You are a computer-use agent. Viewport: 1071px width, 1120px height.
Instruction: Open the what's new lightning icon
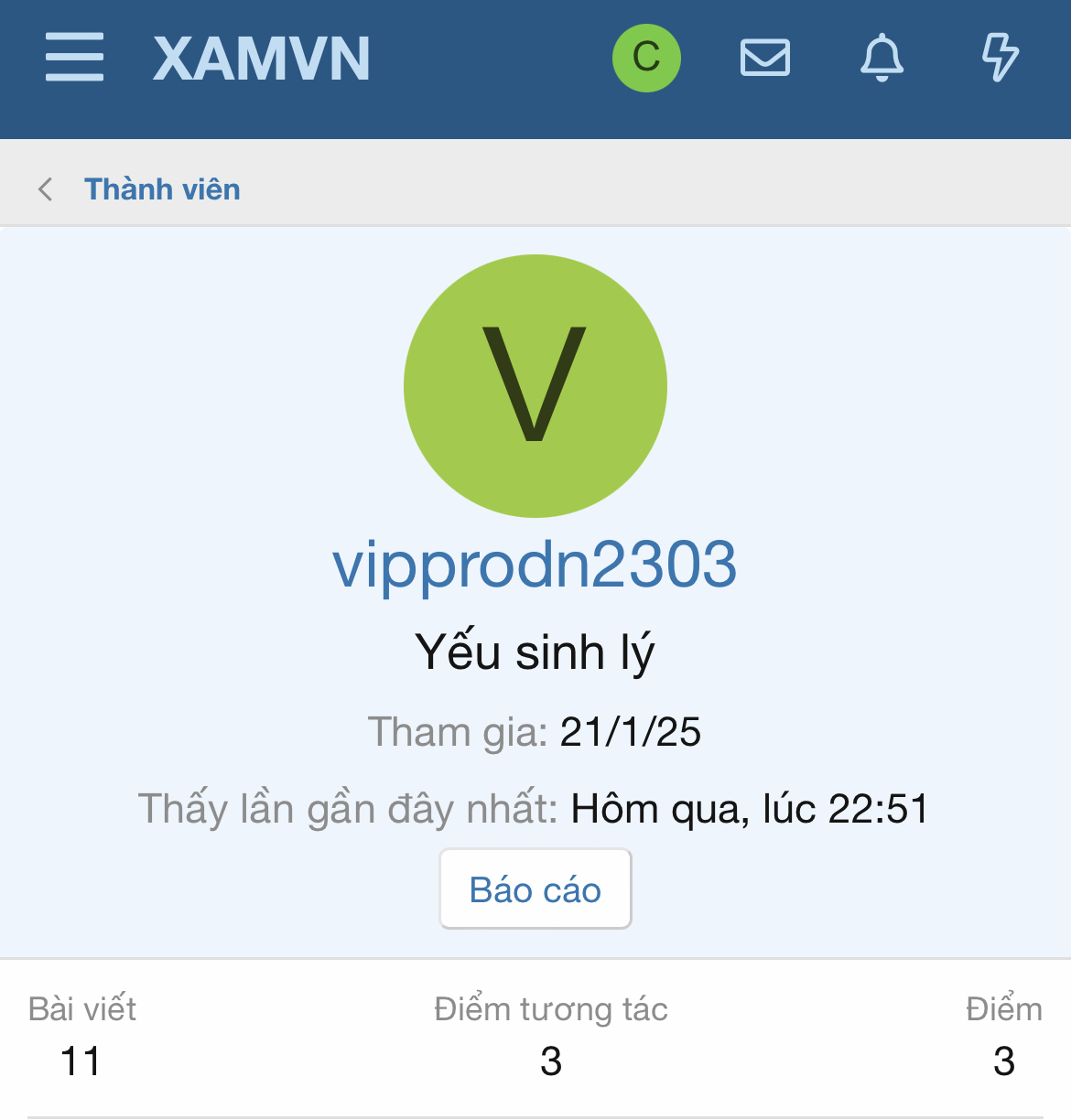coord(1000,58)
